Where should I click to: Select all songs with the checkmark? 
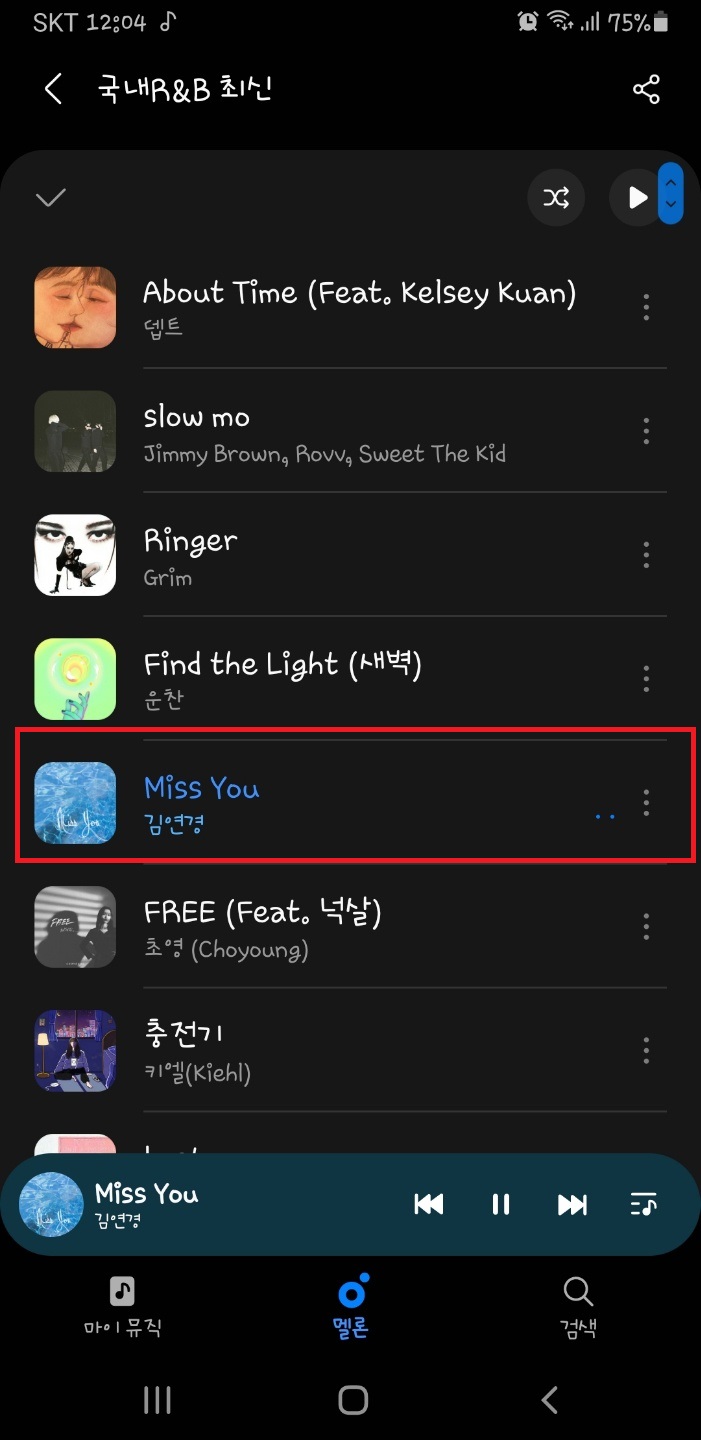(50, 198)
